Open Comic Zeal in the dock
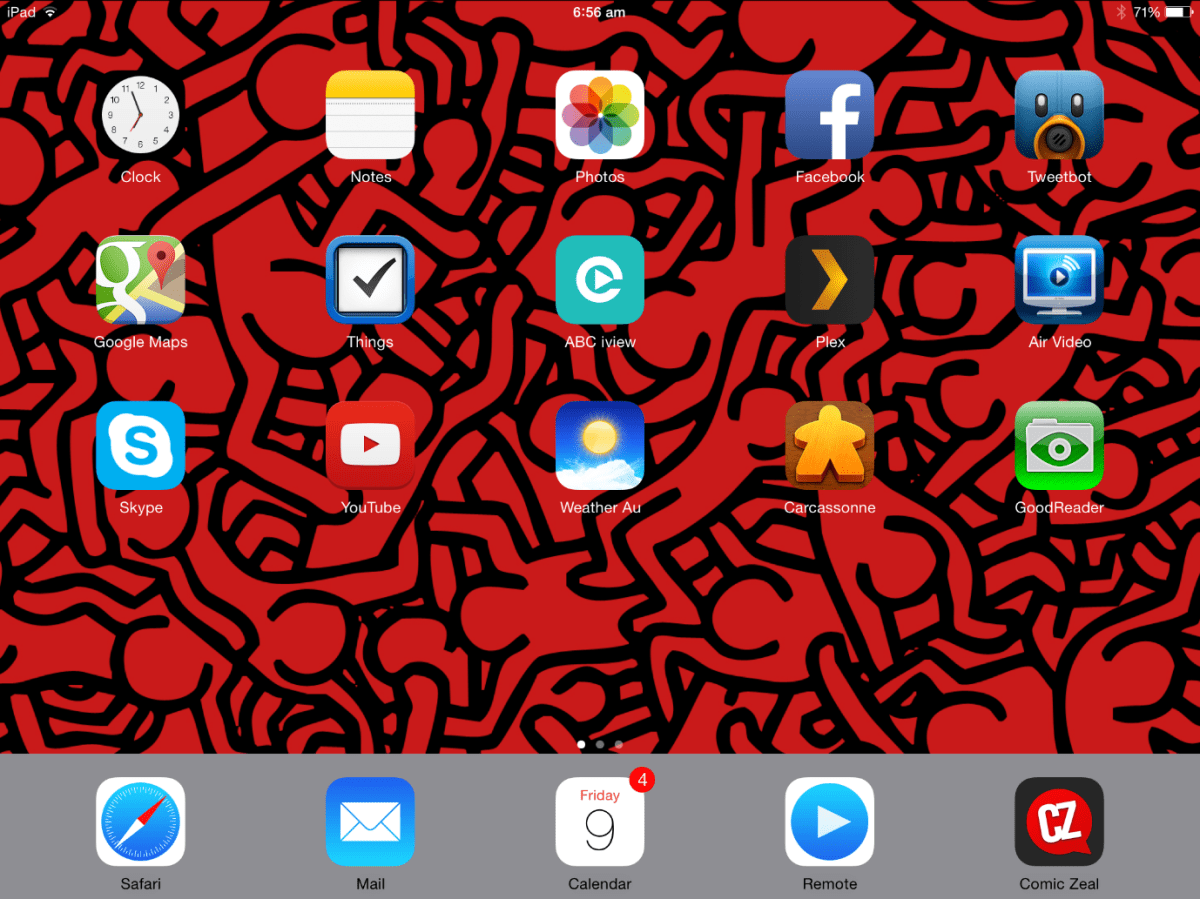Screen dimensions: 1200x899 point(1059,822)
